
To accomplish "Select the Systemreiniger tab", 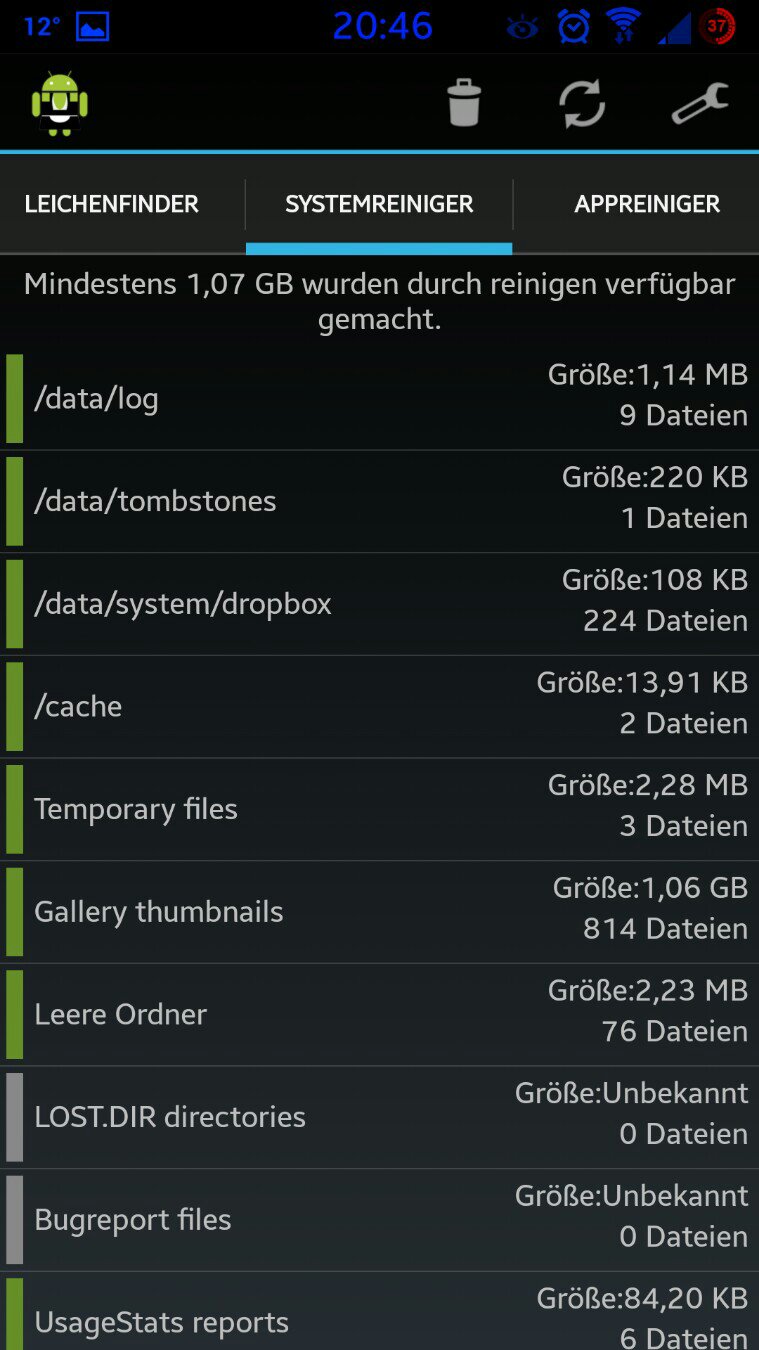I will click(x=379, y=204).
